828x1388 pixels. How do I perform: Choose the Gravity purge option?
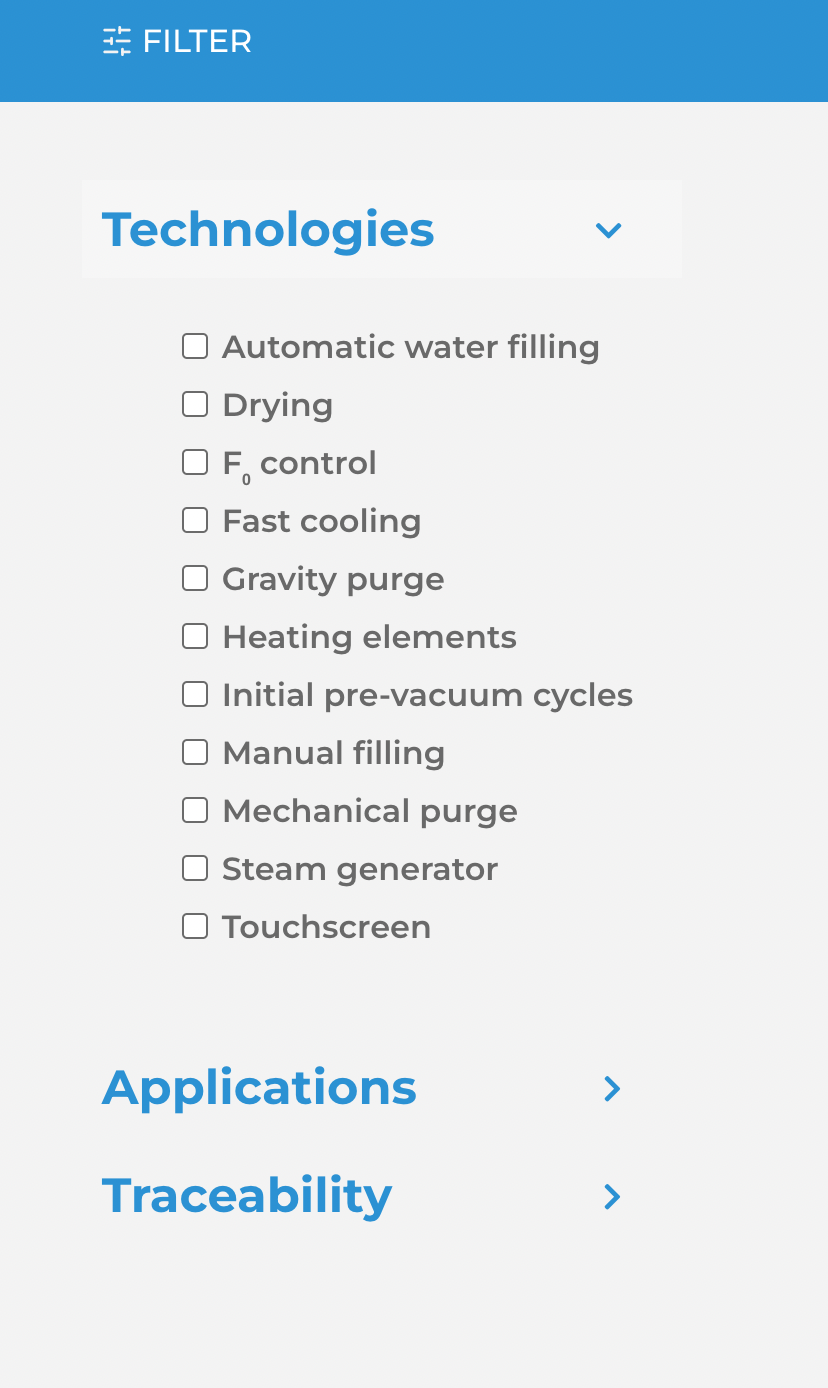[195, 579]
